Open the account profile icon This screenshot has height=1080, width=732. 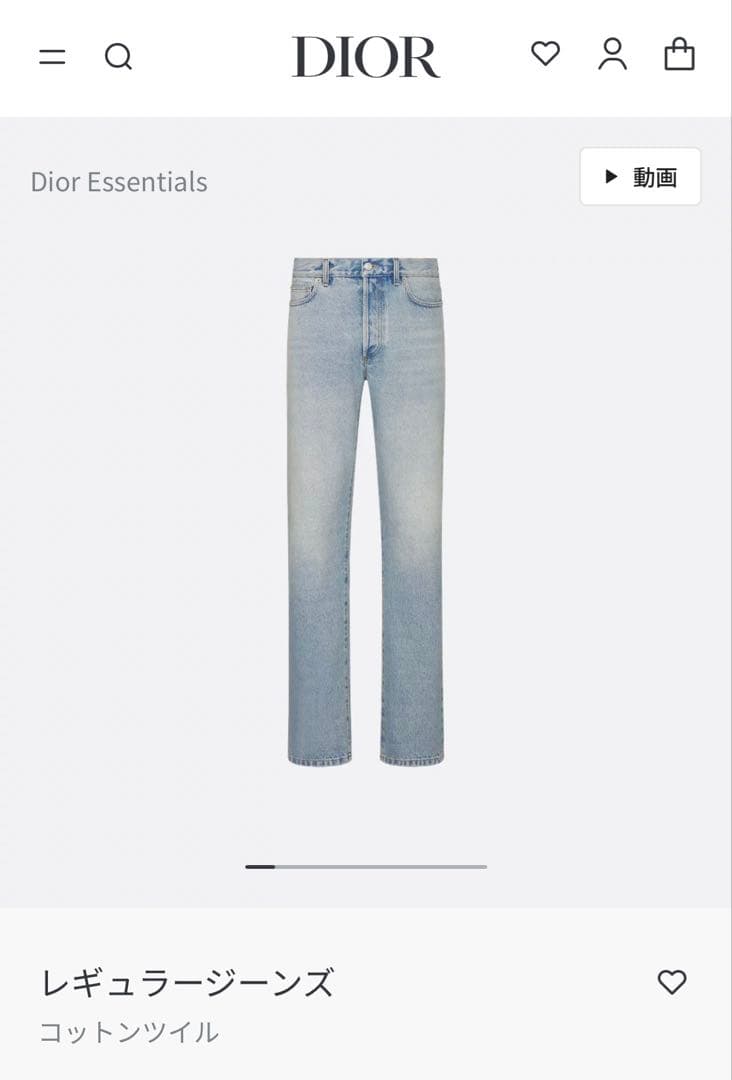click(612, 54)
